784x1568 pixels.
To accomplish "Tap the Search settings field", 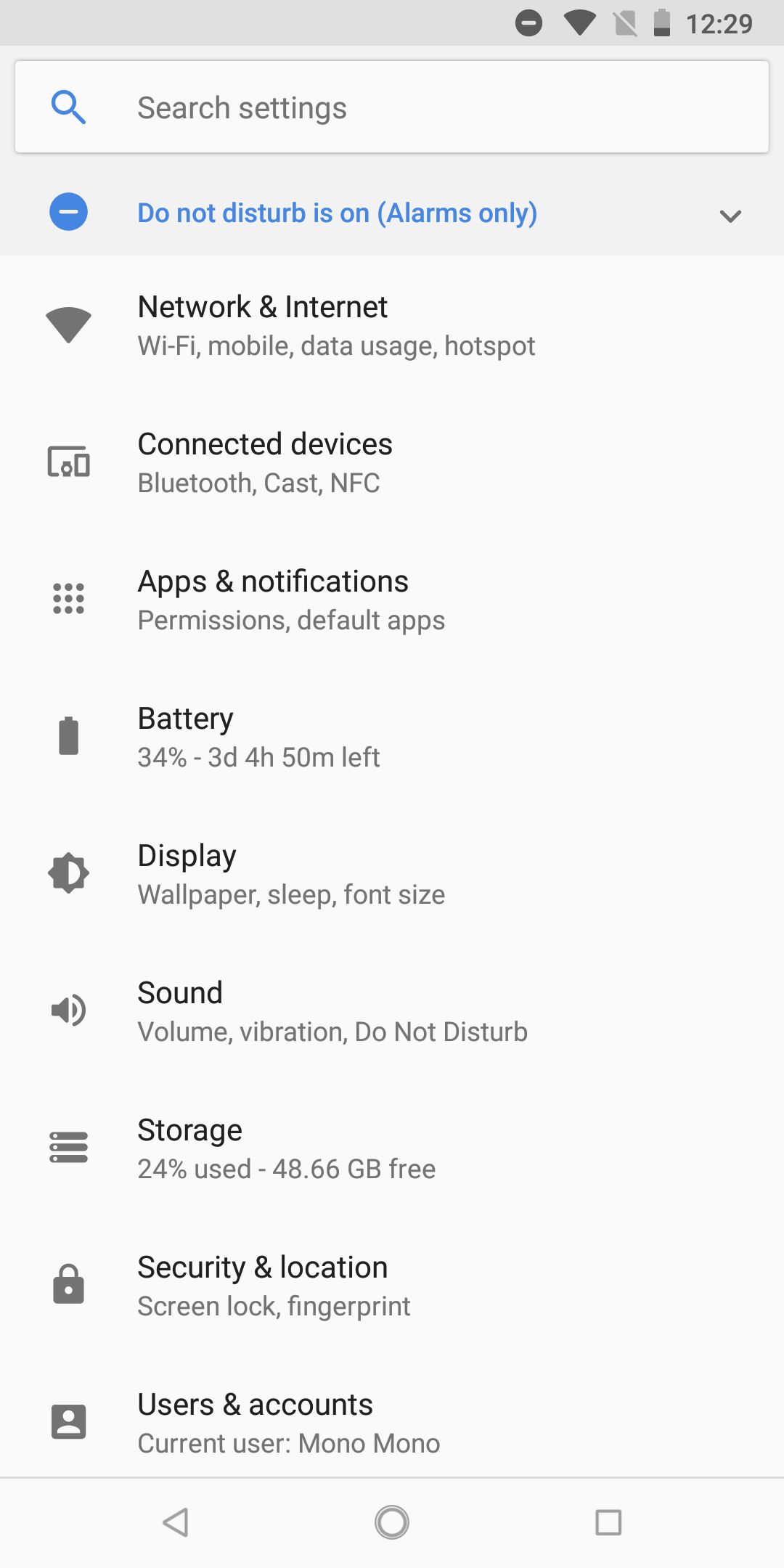I will [392, 107].
